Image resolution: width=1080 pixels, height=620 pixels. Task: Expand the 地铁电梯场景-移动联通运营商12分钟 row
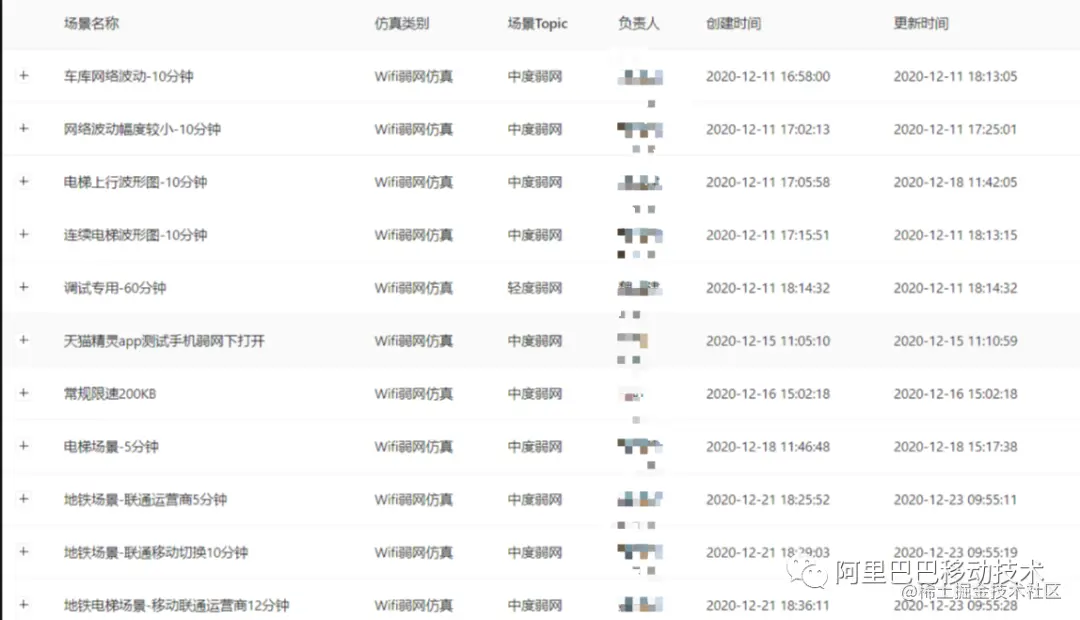point(23,605)
